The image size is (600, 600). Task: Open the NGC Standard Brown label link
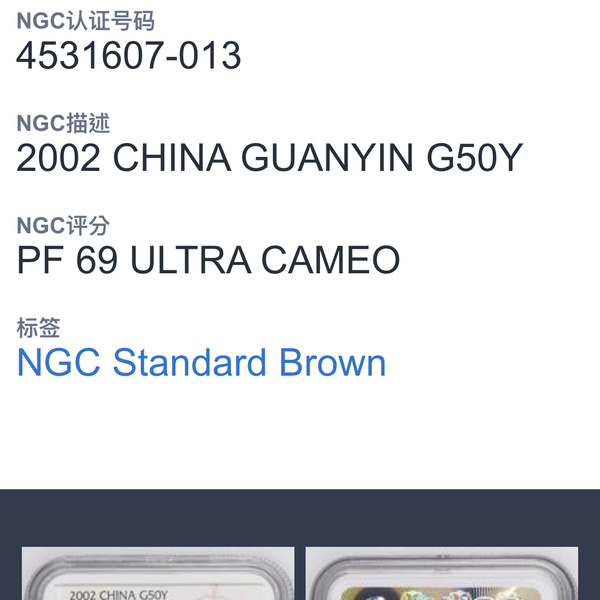point(201,362)
